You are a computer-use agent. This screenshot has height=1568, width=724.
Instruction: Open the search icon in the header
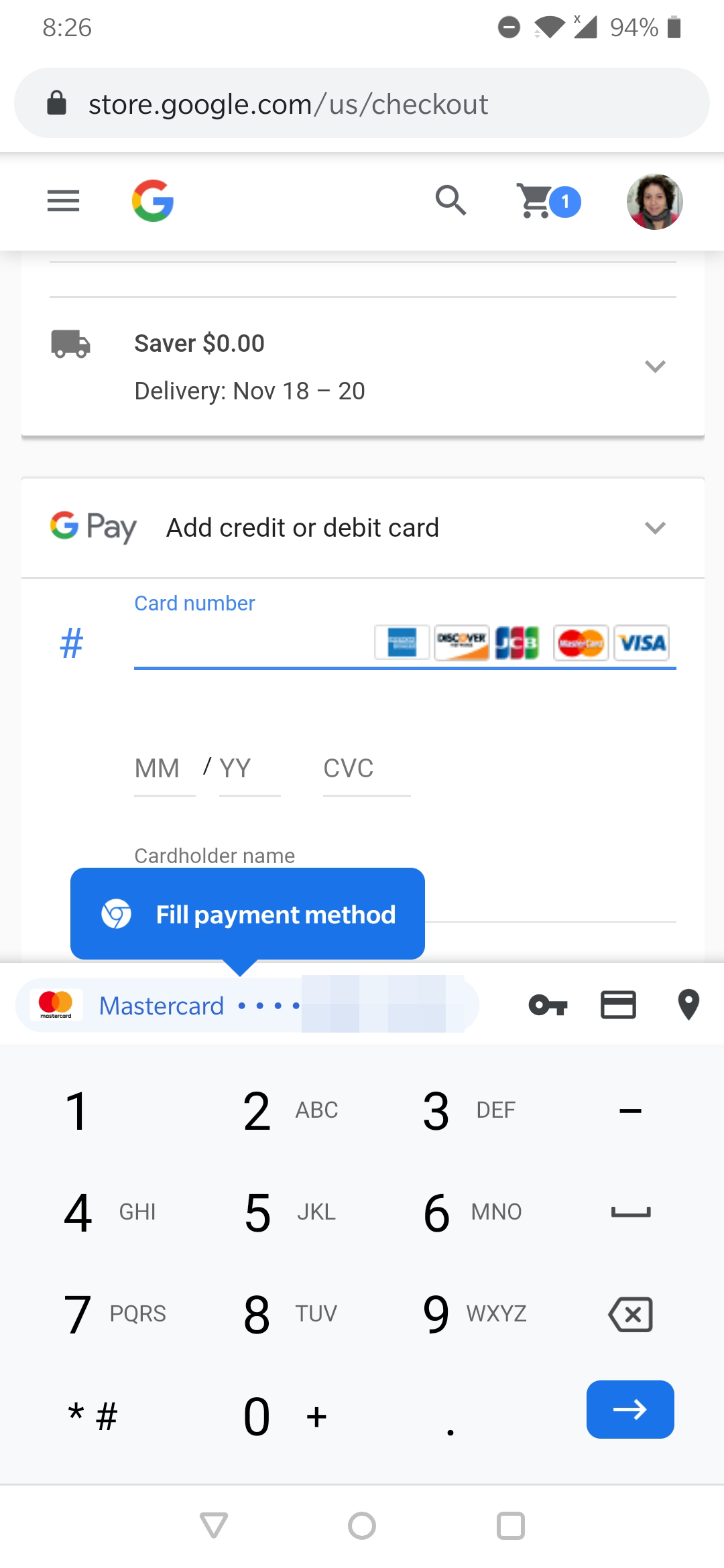click(x=450, y=202)
